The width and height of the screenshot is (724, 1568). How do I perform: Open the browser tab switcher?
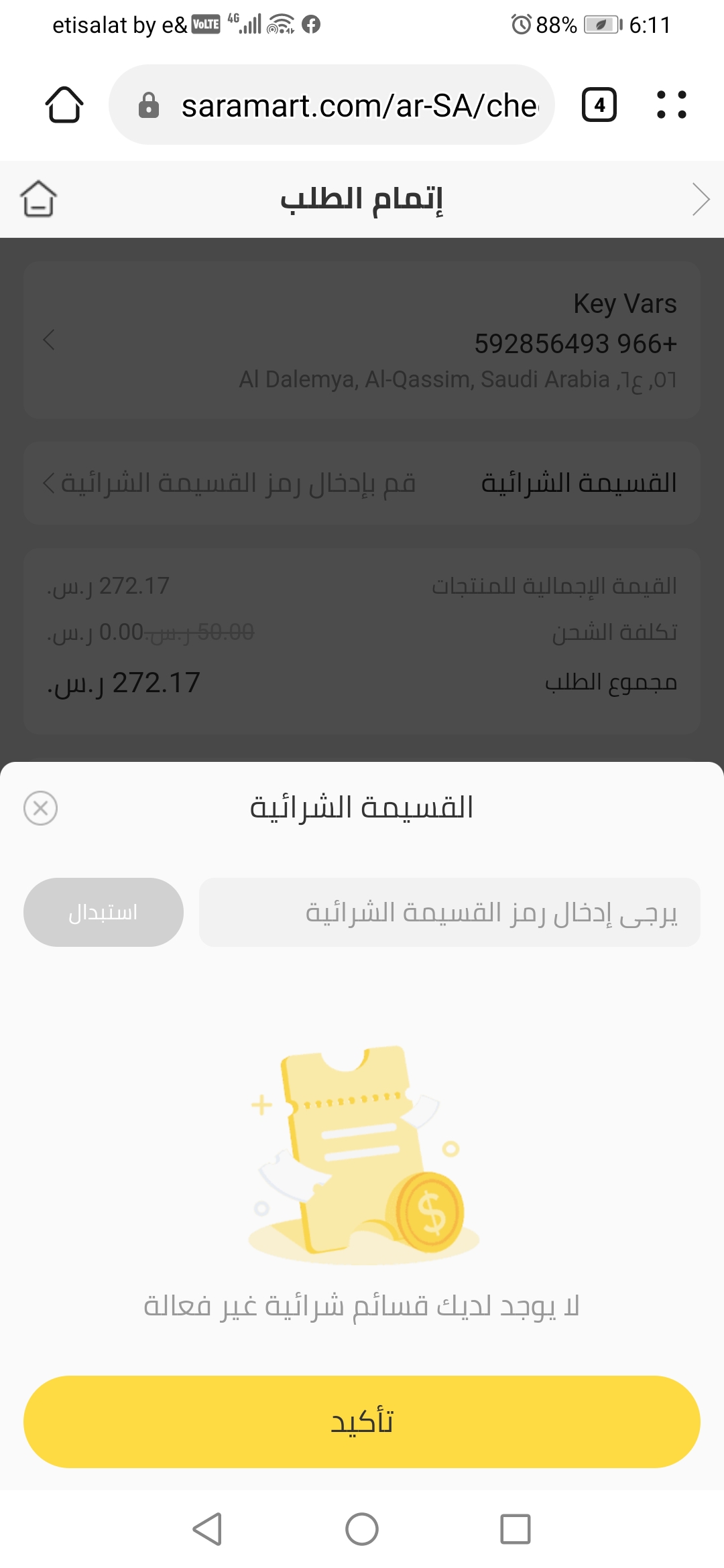(599, 105)
